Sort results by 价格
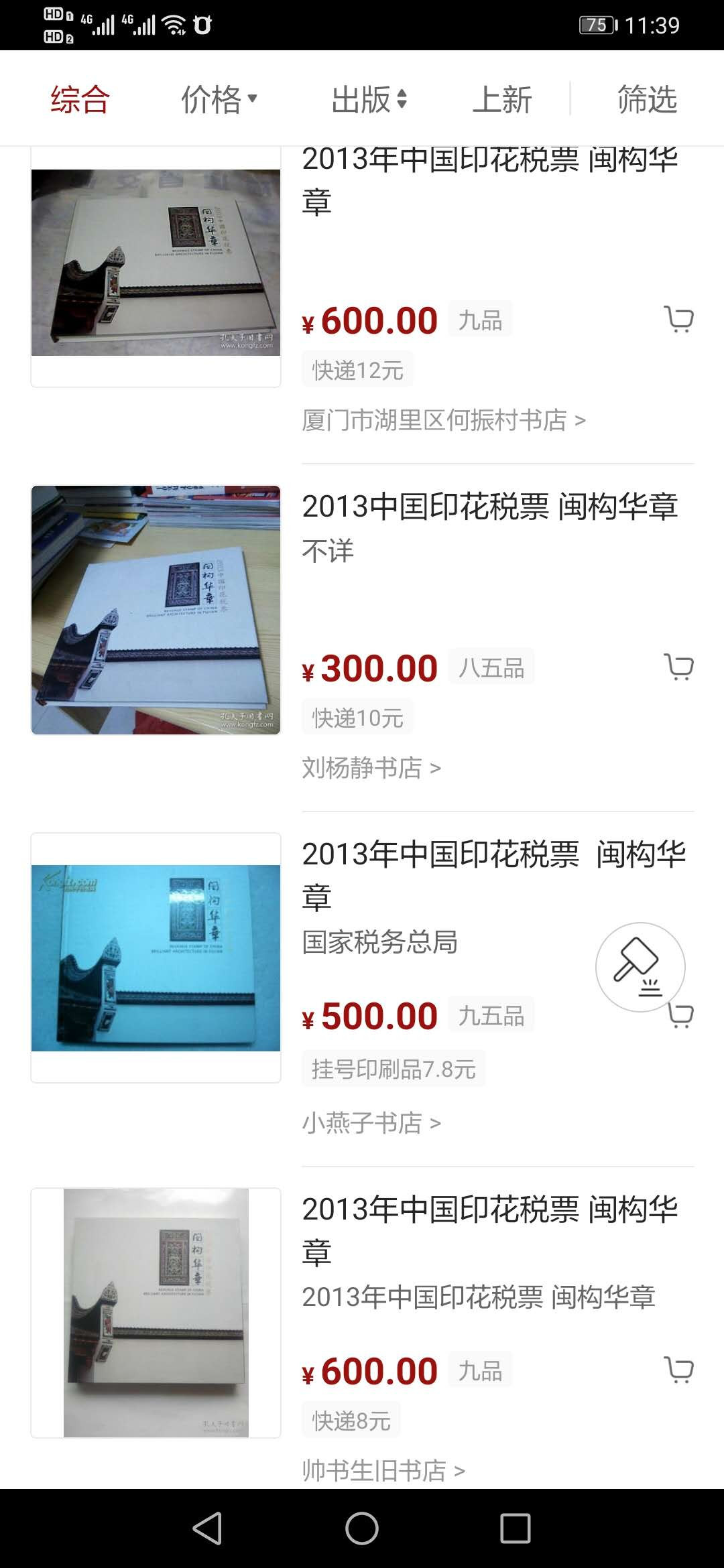724x1568 pixels. click(219, 99)
